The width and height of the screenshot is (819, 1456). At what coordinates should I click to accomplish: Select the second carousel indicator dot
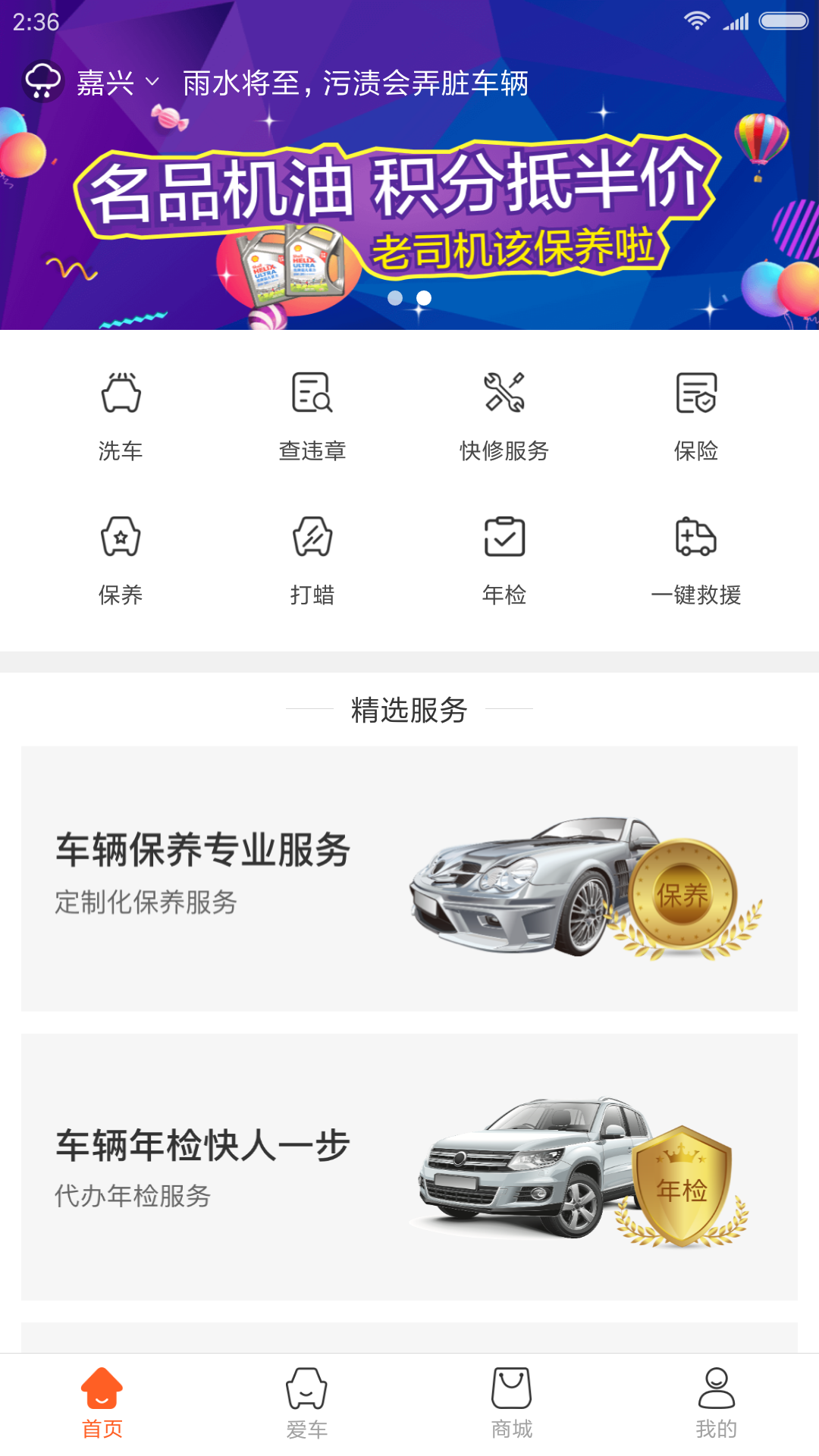point(423,298)
